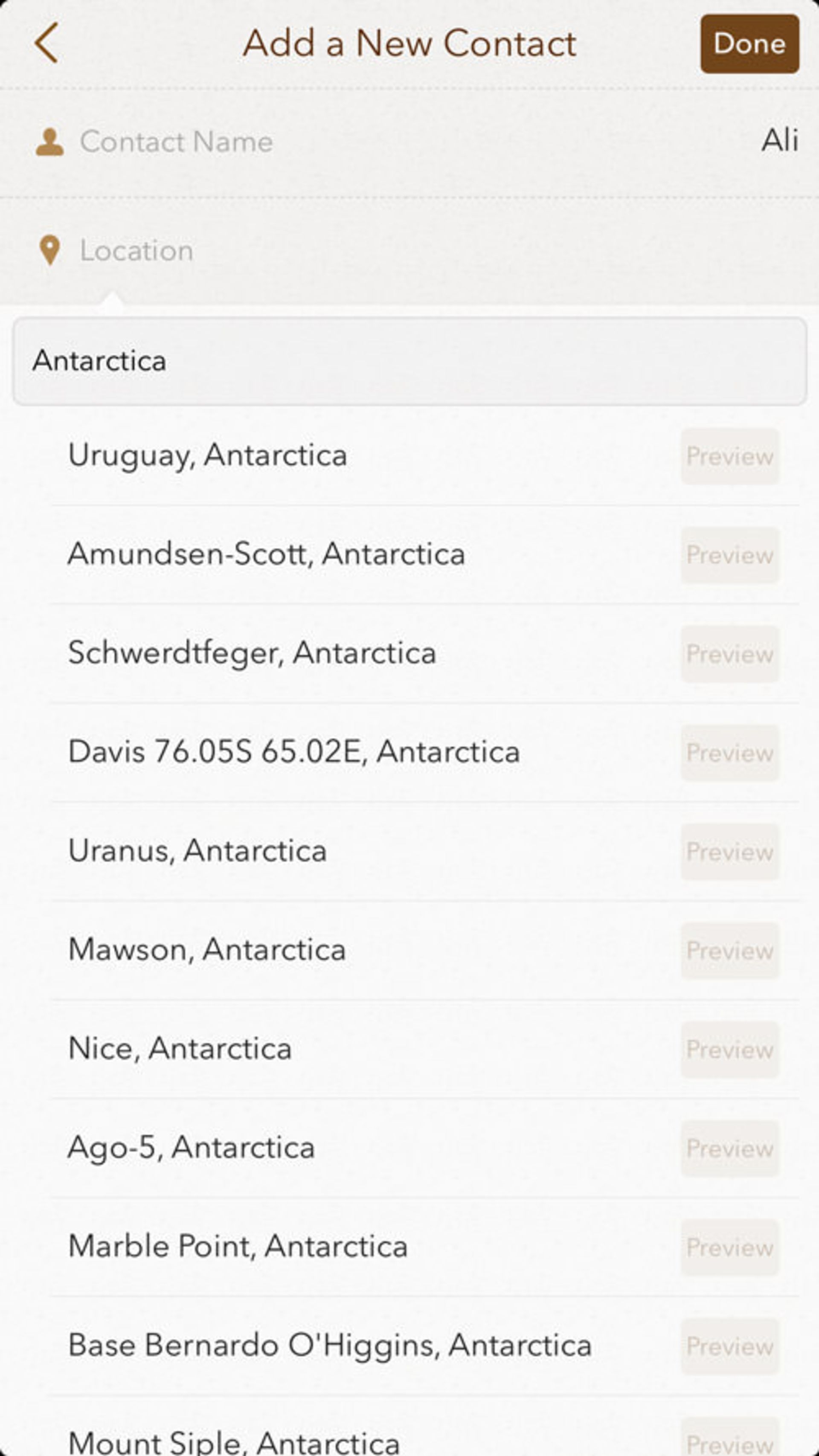Choose Marble Point, Antarctica
Viewport: 819px width, 1456px height.
click(x=238, y=1247)
